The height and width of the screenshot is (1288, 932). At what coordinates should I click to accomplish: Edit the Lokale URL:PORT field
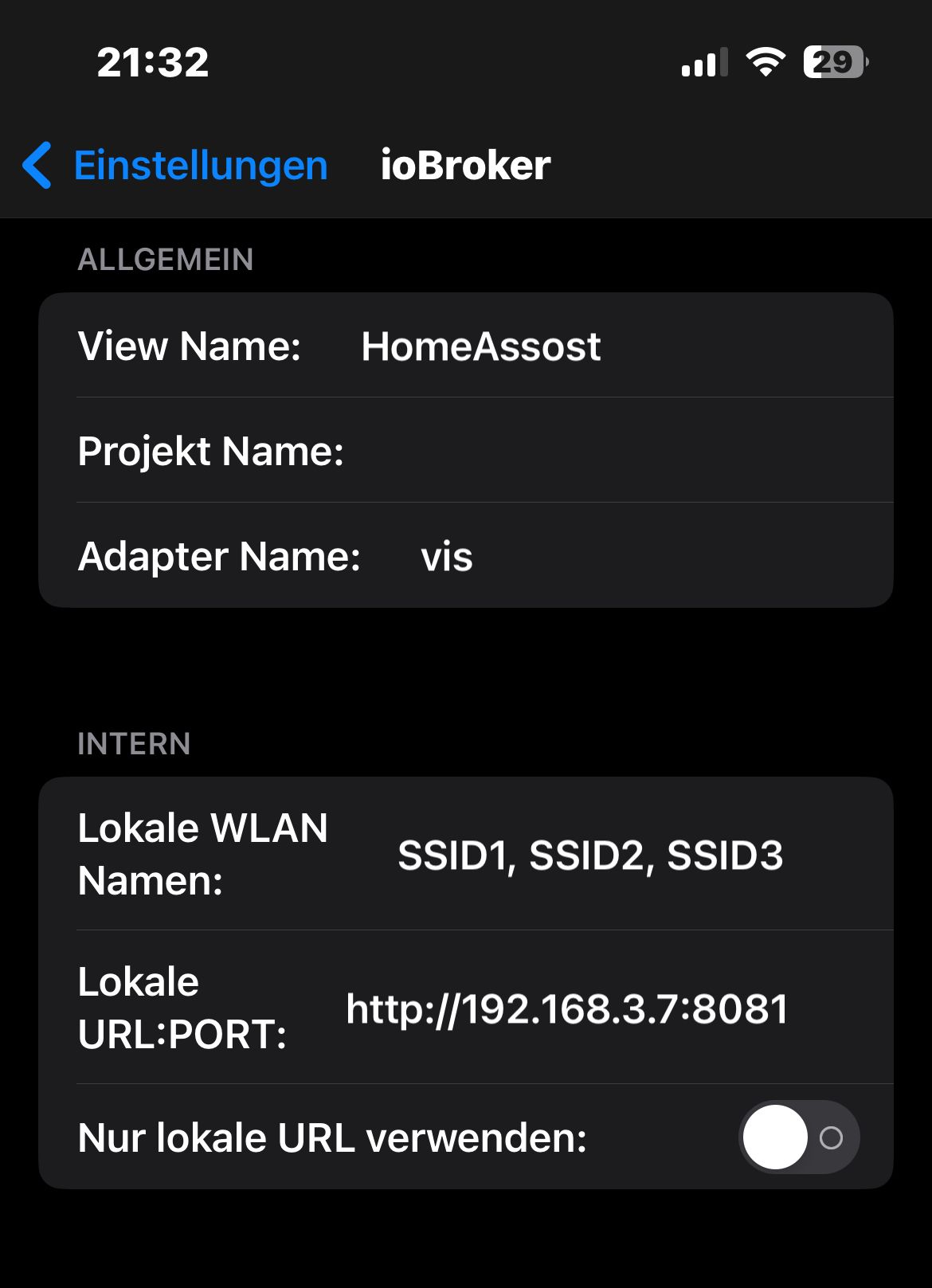567,1008
